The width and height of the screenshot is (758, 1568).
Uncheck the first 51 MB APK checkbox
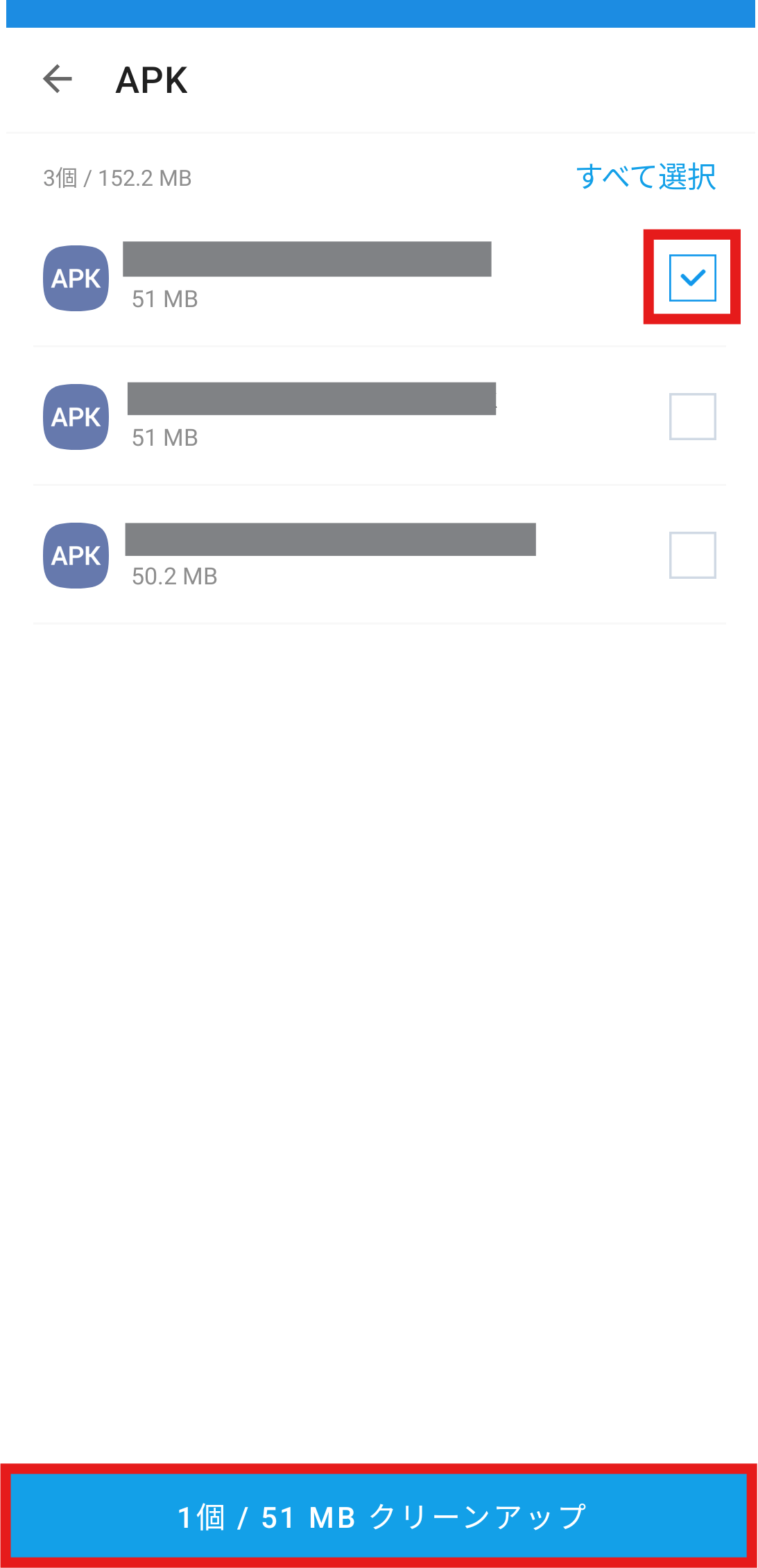click(x=692, y=277)
